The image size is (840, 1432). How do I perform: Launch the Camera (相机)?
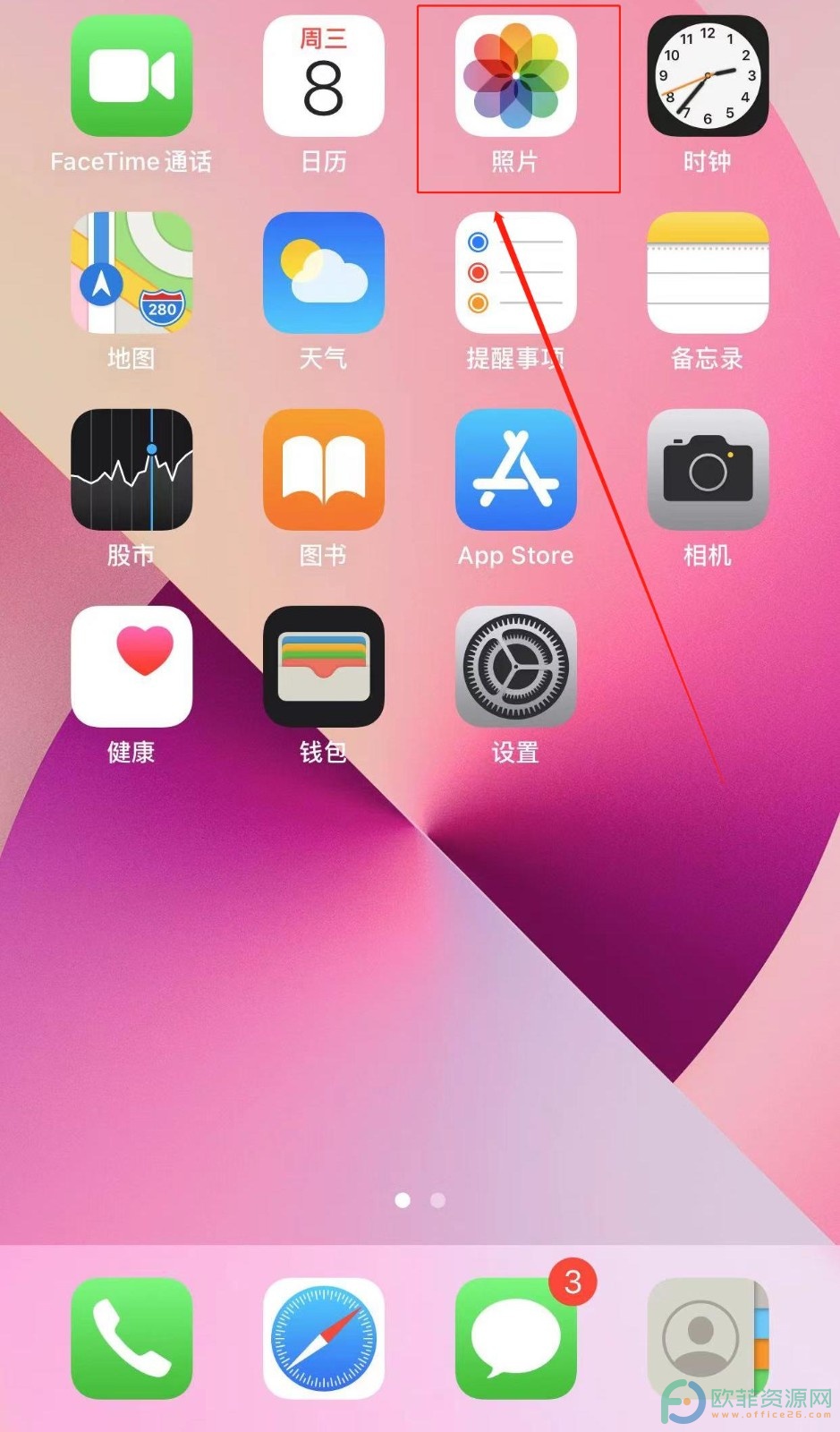click(x=707, y=470)
